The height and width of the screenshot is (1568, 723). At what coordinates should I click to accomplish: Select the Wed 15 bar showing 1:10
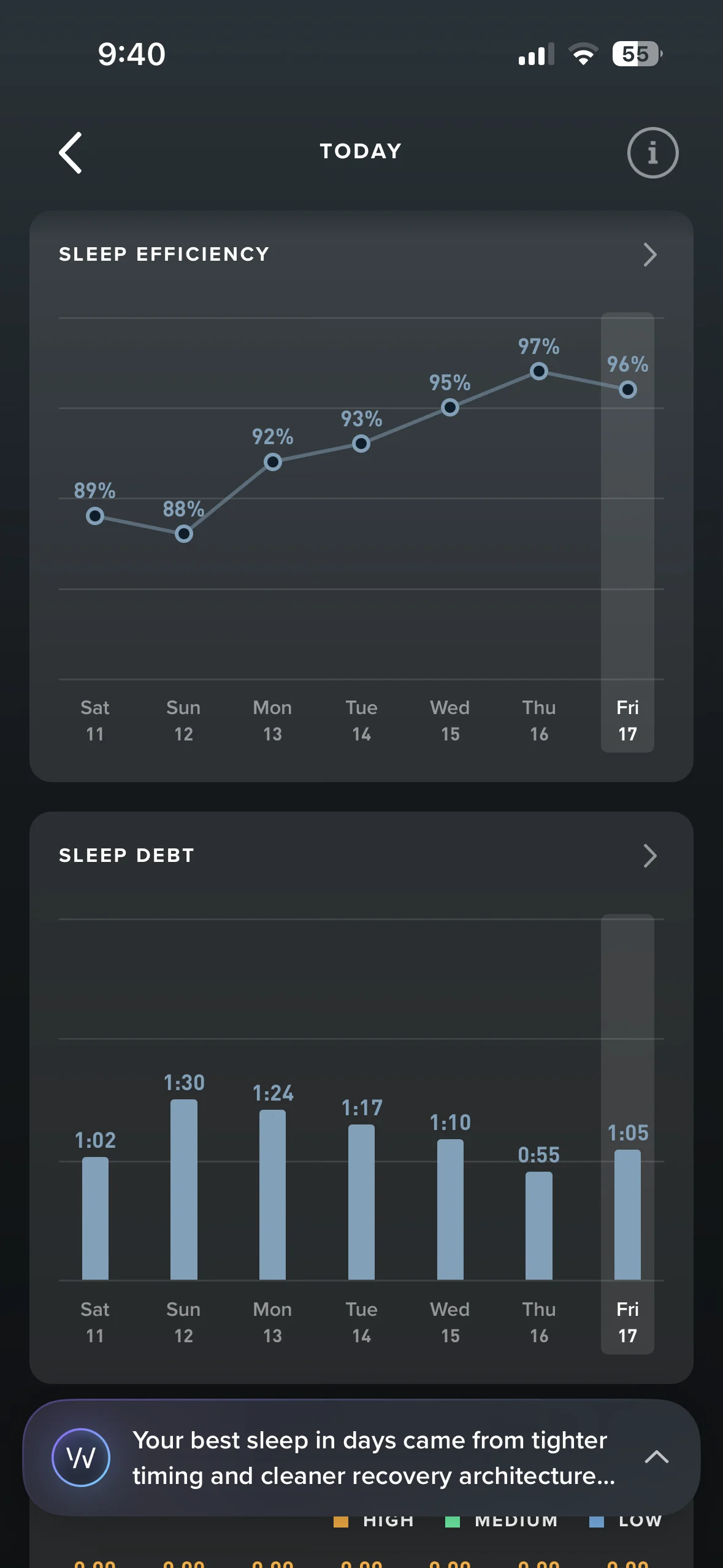pyautogui.click(x=450, y=1209)
